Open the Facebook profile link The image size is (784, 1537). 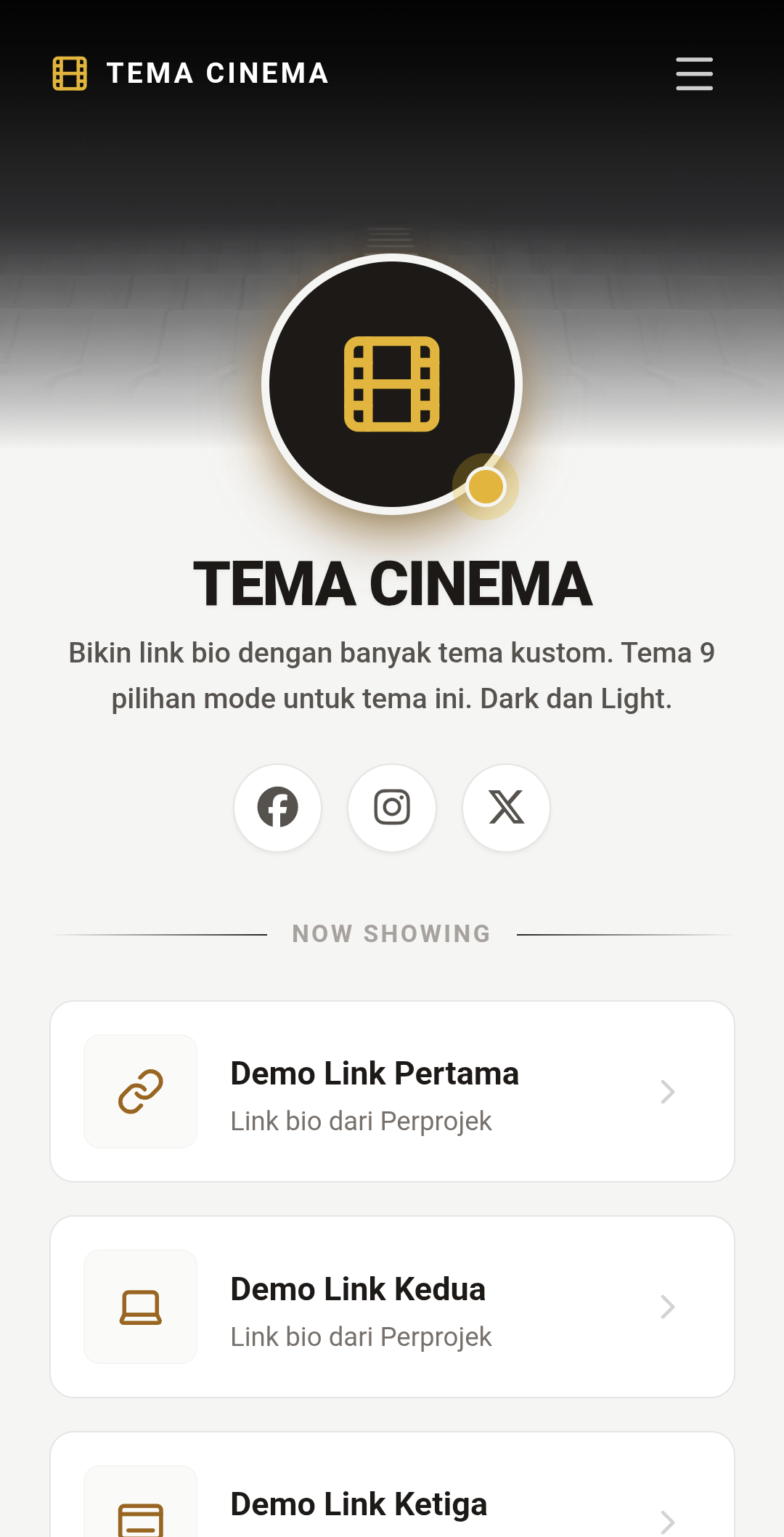(x=277, y=807)
